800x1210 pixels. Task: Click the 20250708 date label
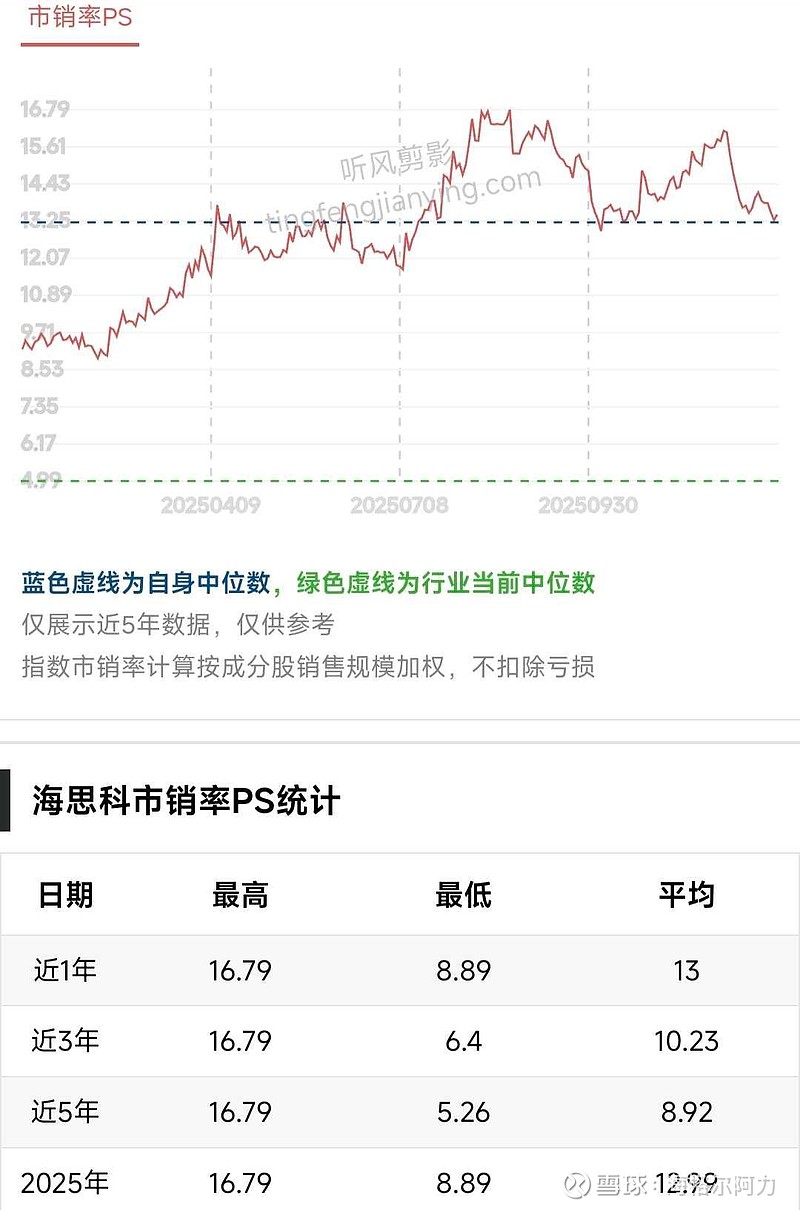(x=401, y=504)
